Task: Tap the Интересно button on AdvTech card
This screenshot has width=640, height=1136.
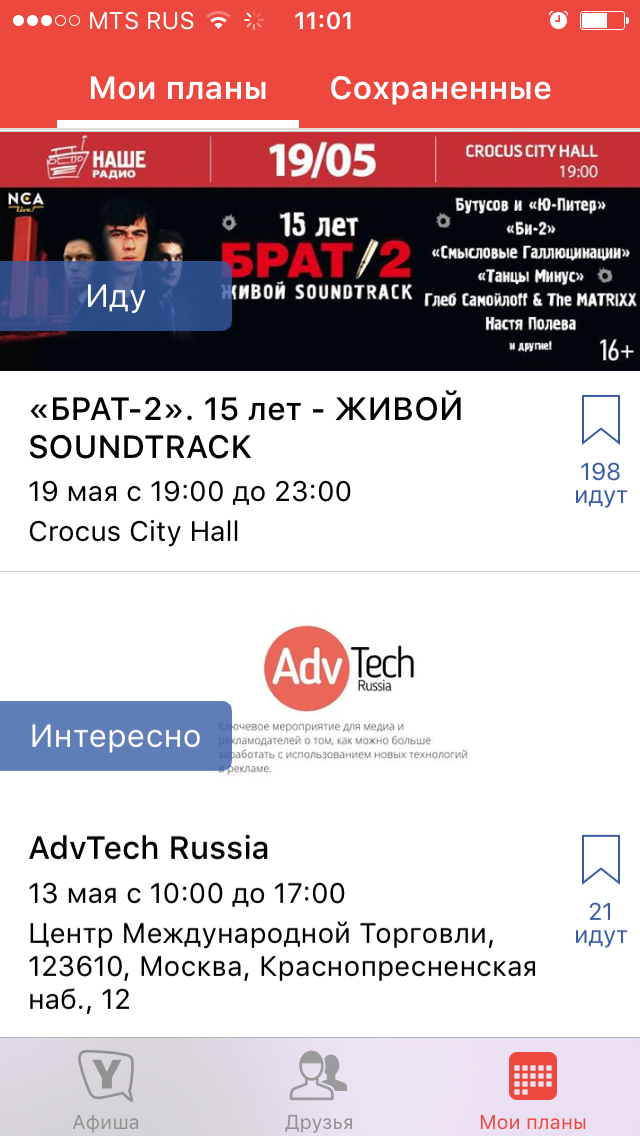Action: pos(116,736)
